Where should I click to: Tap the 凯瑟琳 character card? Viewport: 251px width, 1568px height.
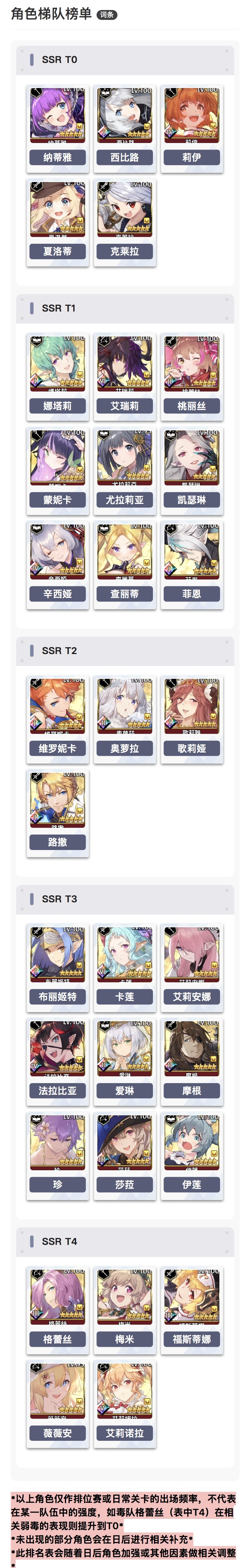pos(191,470)
